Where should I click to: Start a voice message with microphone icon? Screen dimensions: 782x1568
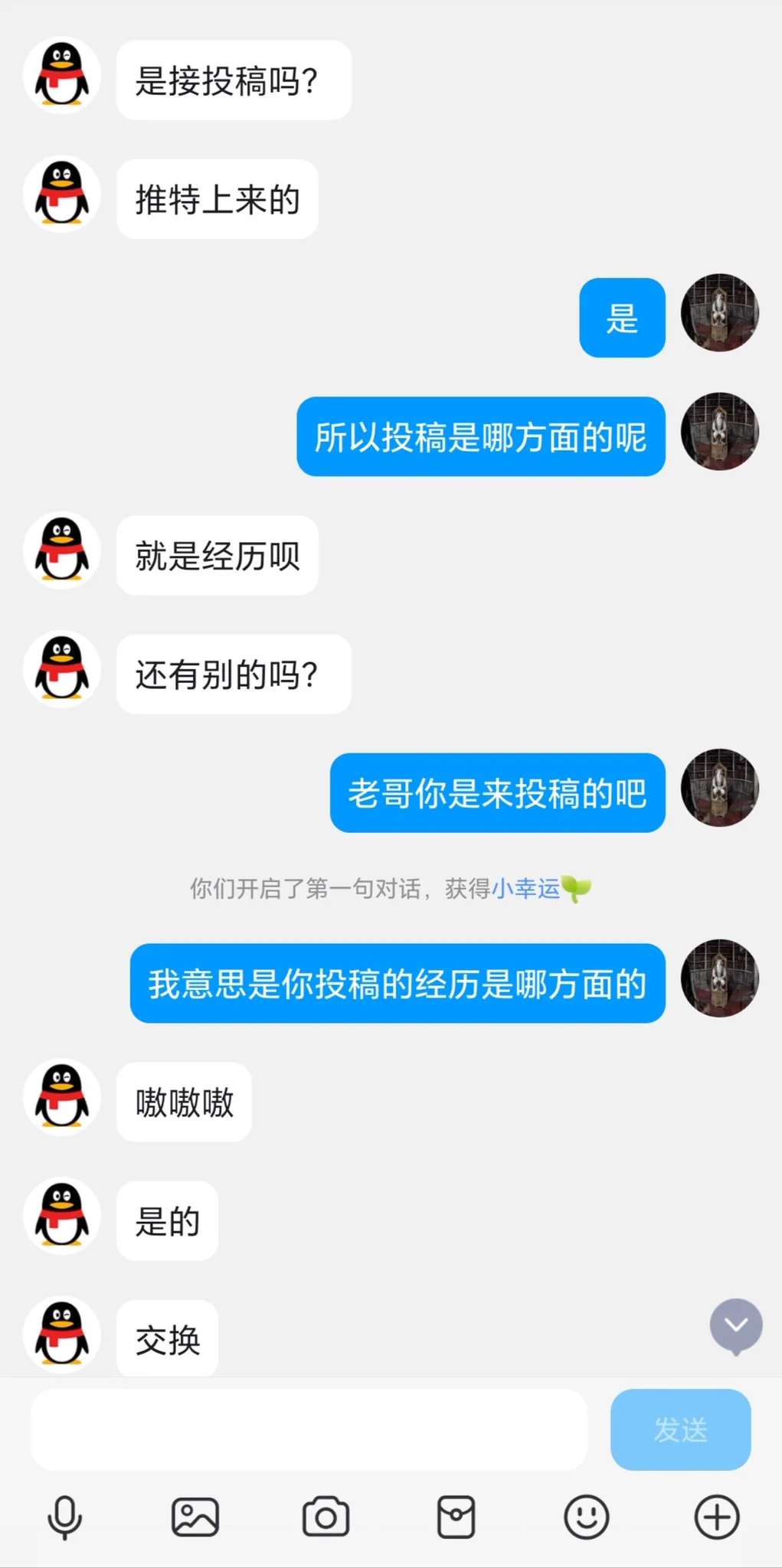click(65, 1517)
